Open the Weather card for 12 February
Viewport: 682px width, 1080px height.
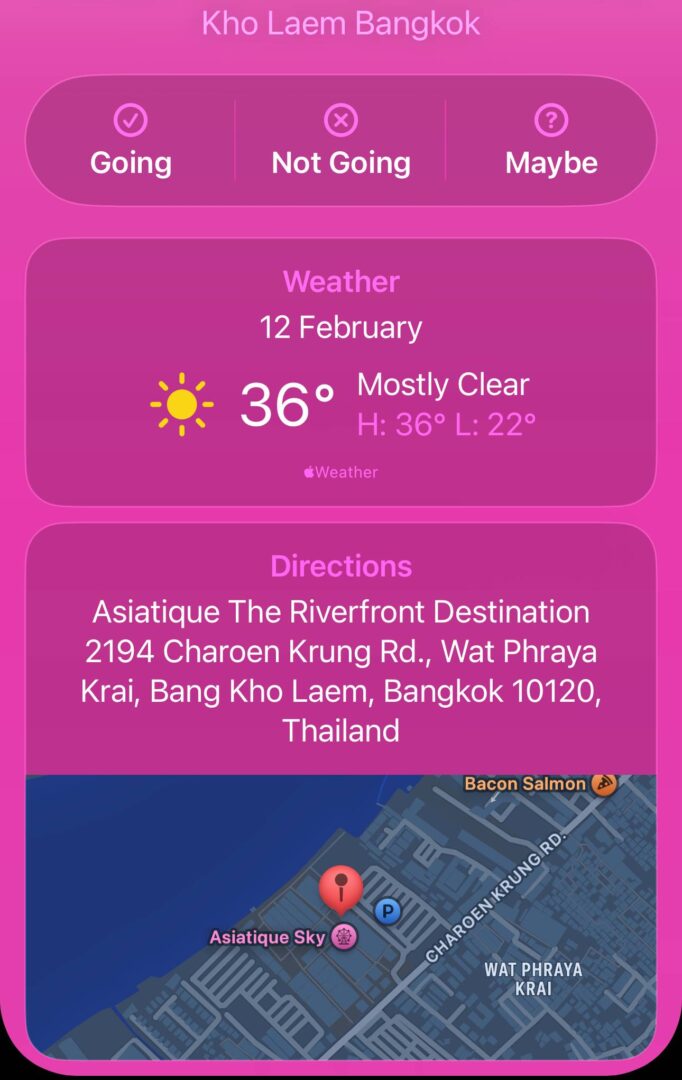(x=341, y=373)
